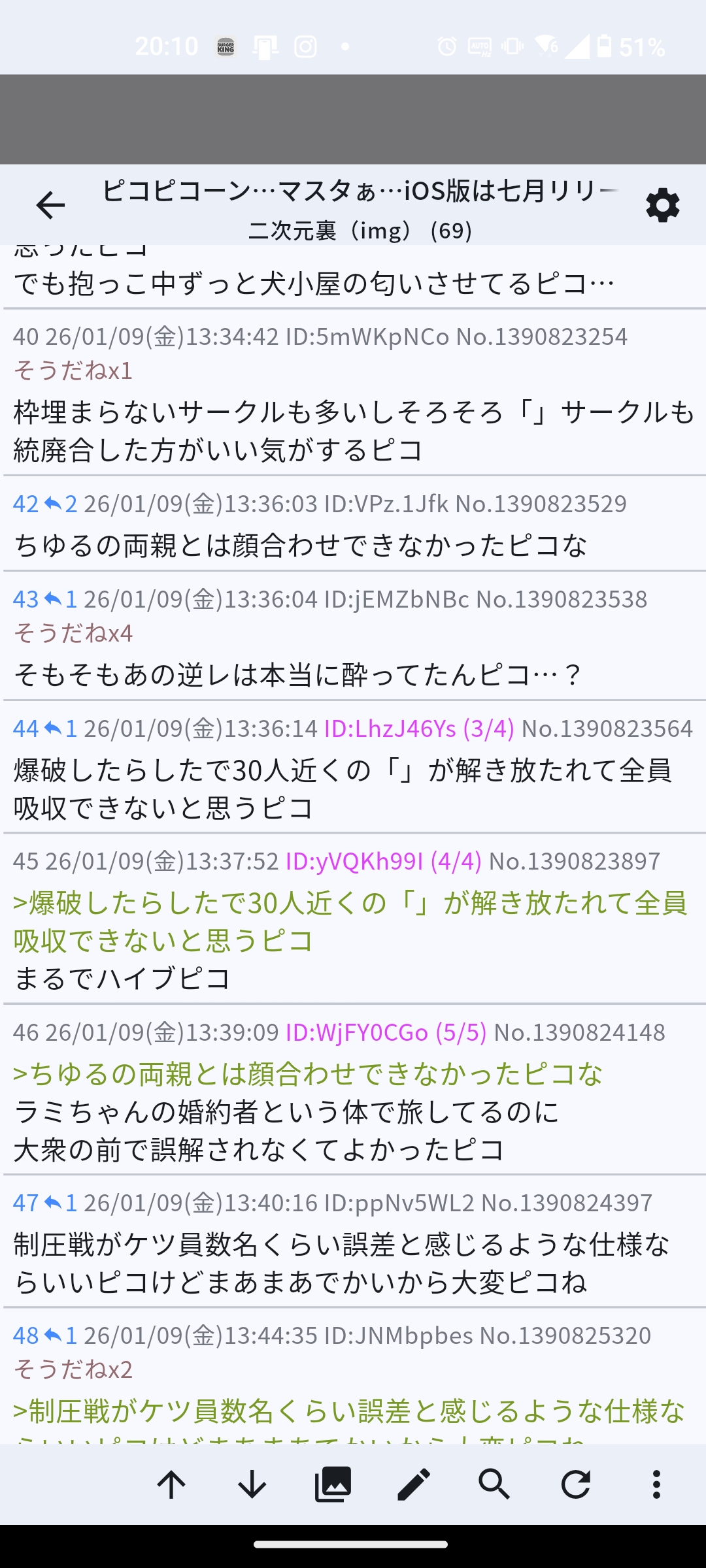Search within the thread
This screenshot has height=1568, width=706.
click(x=494, y=1485)
